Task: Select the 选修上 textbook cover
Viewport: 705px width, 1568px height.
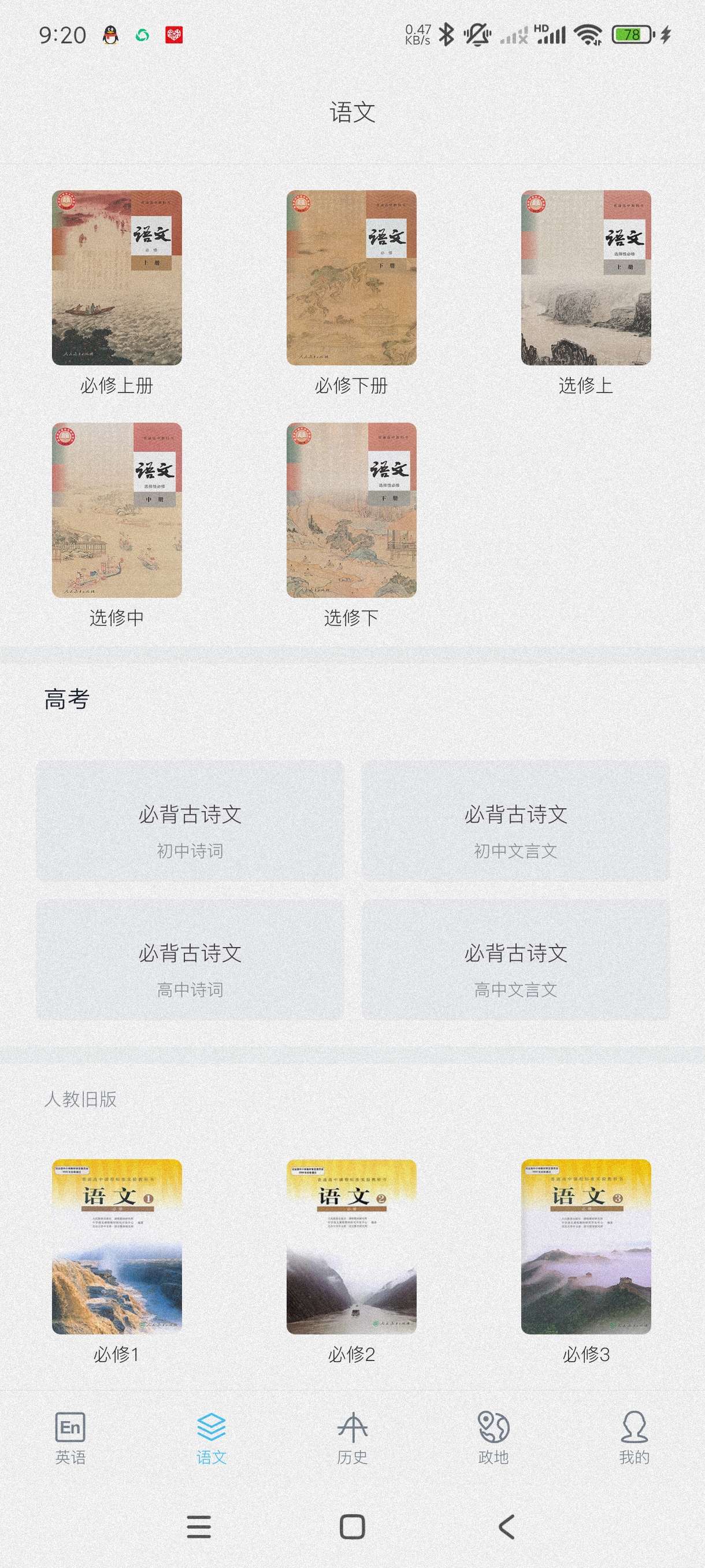Action: pyautogui.click(x=586, y=278)
